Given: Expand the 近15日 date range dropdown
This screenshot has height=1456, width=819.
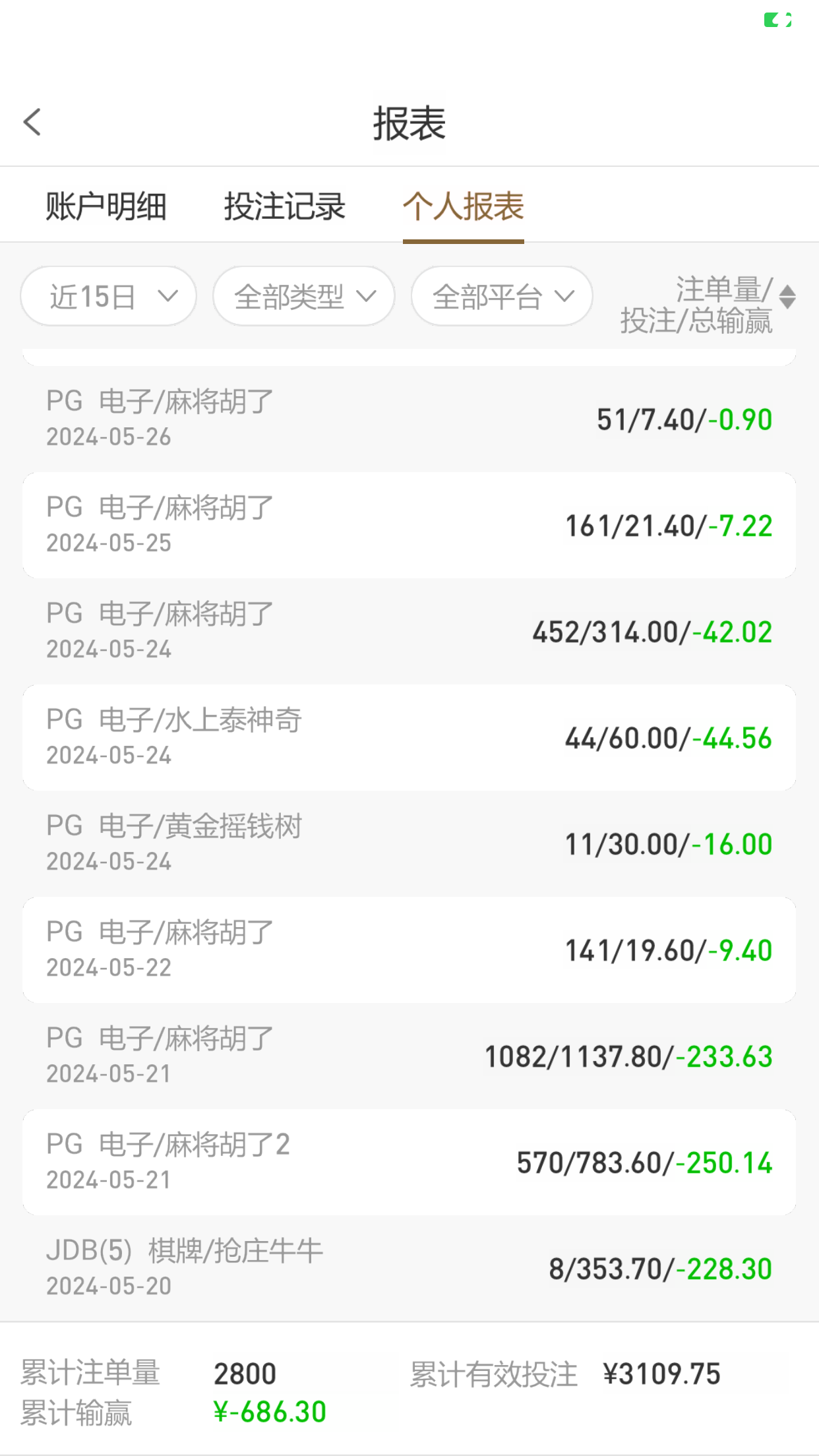Looking at the screenshot, I should 109,297.
